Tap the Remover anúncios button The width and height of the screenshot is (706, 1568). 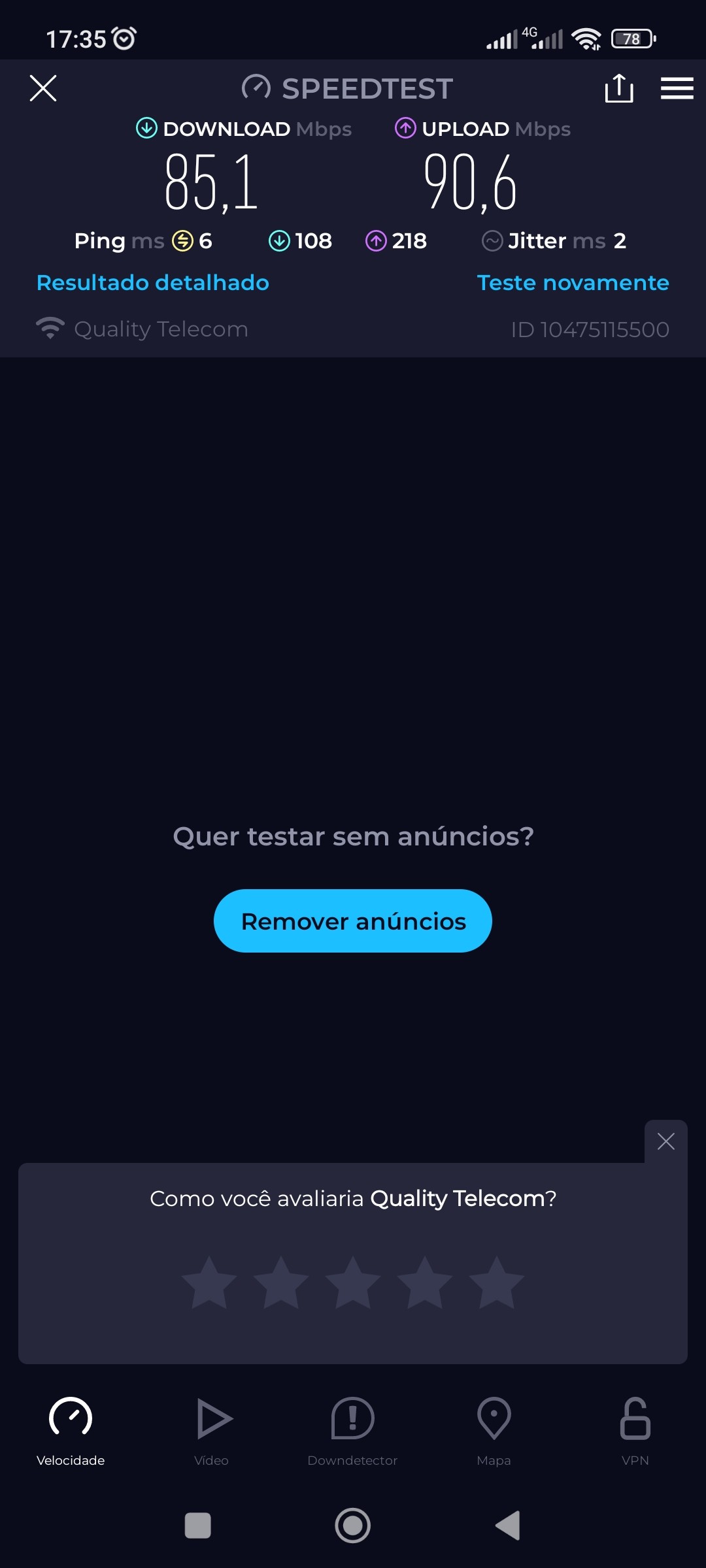pyautogui.click(x=353, y=921)
